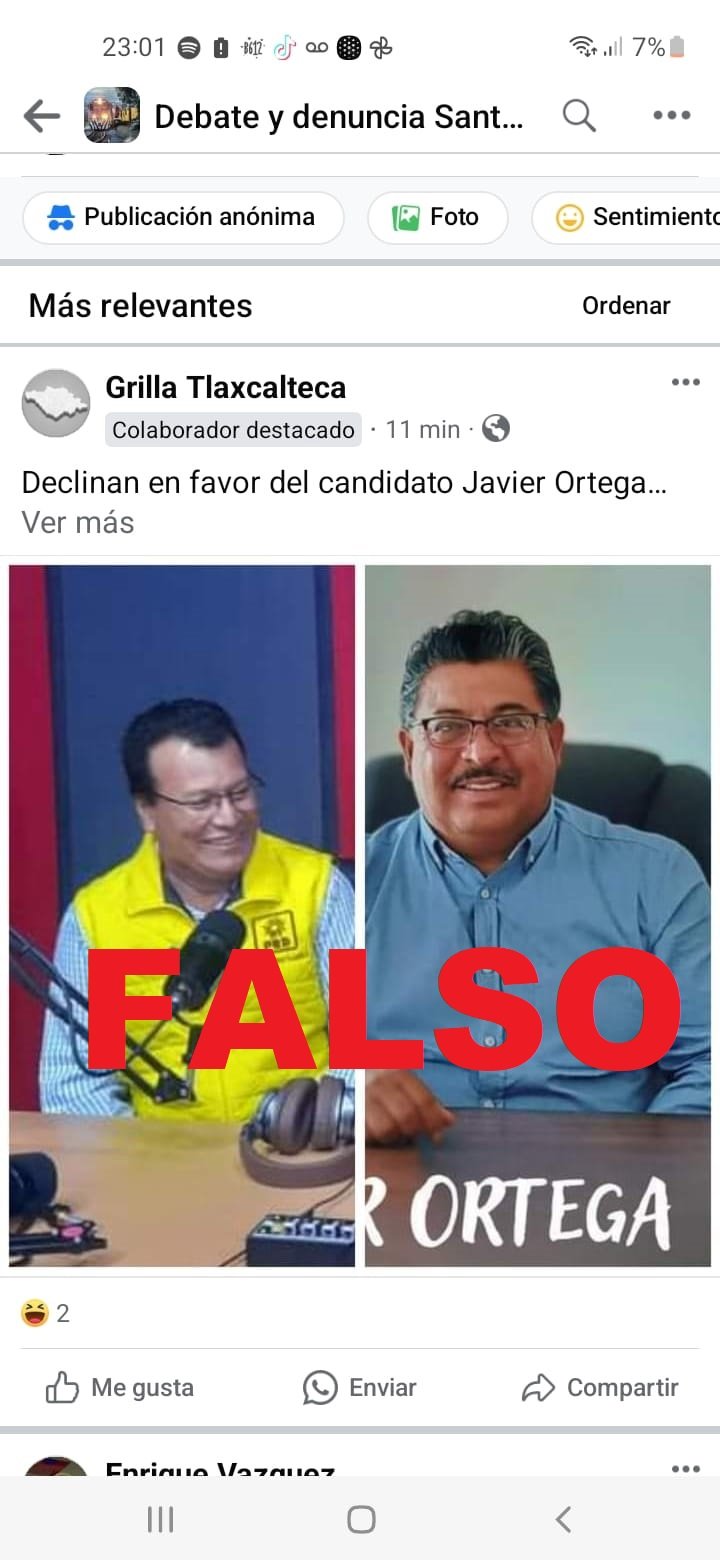Viewport: 720px width, 1560px height.
Task: Expand post text with Ver más
Action: click(78, 522)
